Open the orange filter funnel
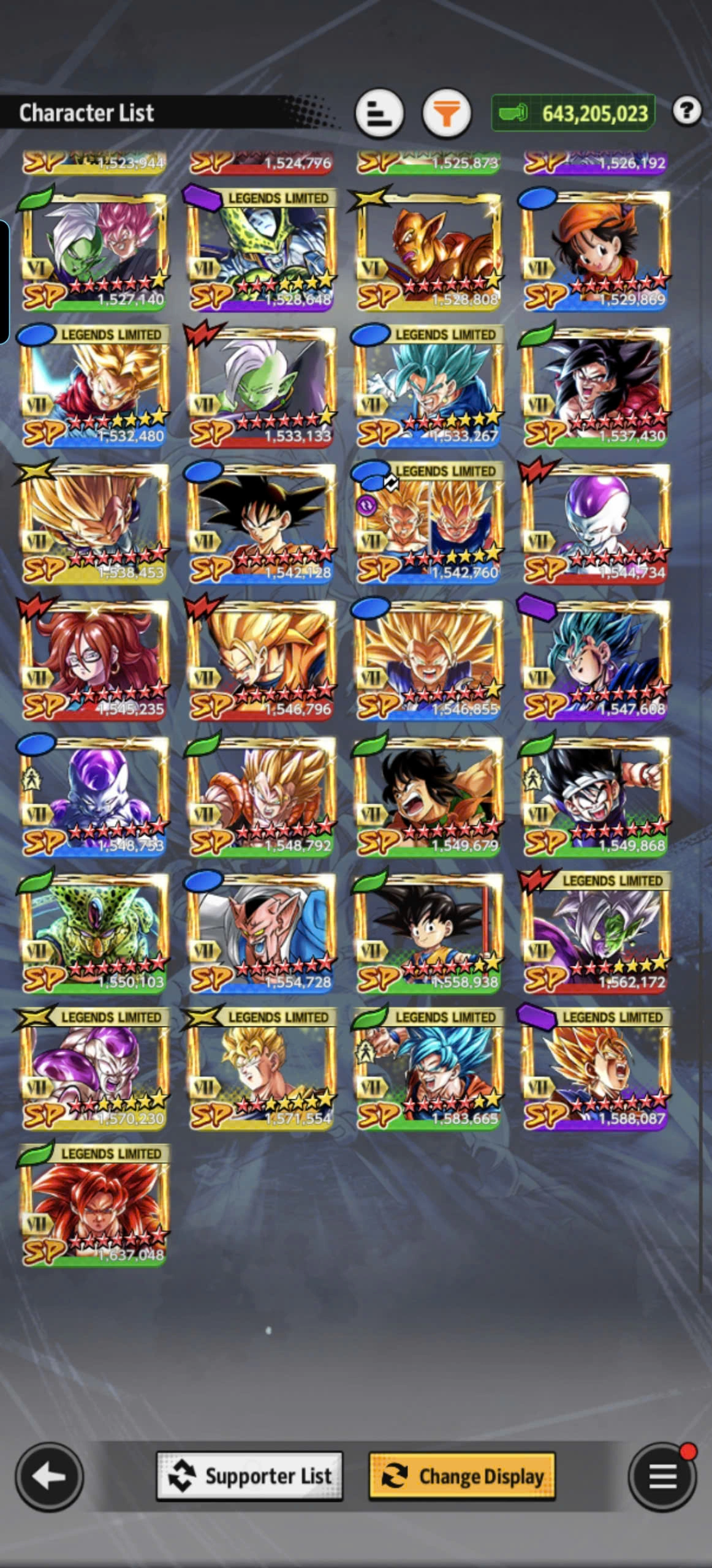This screenshot has width=712, height=1568. [447, 113]
